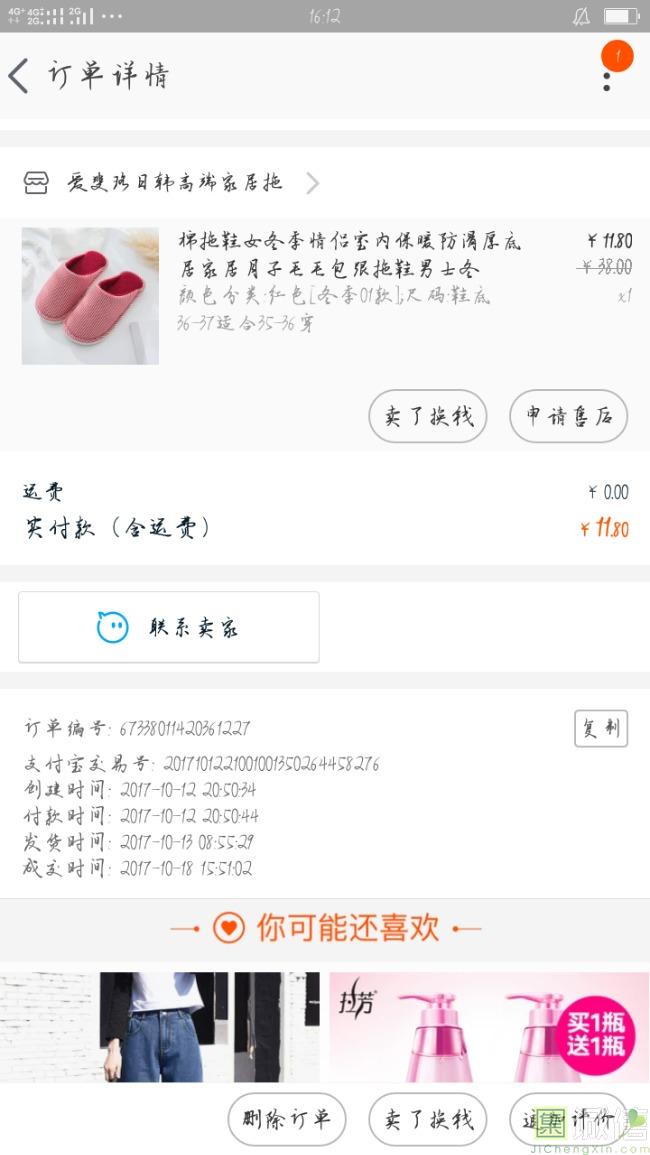Add a follow-up review via 追加评价
650x1155 pixels.
pos(568,1119)
